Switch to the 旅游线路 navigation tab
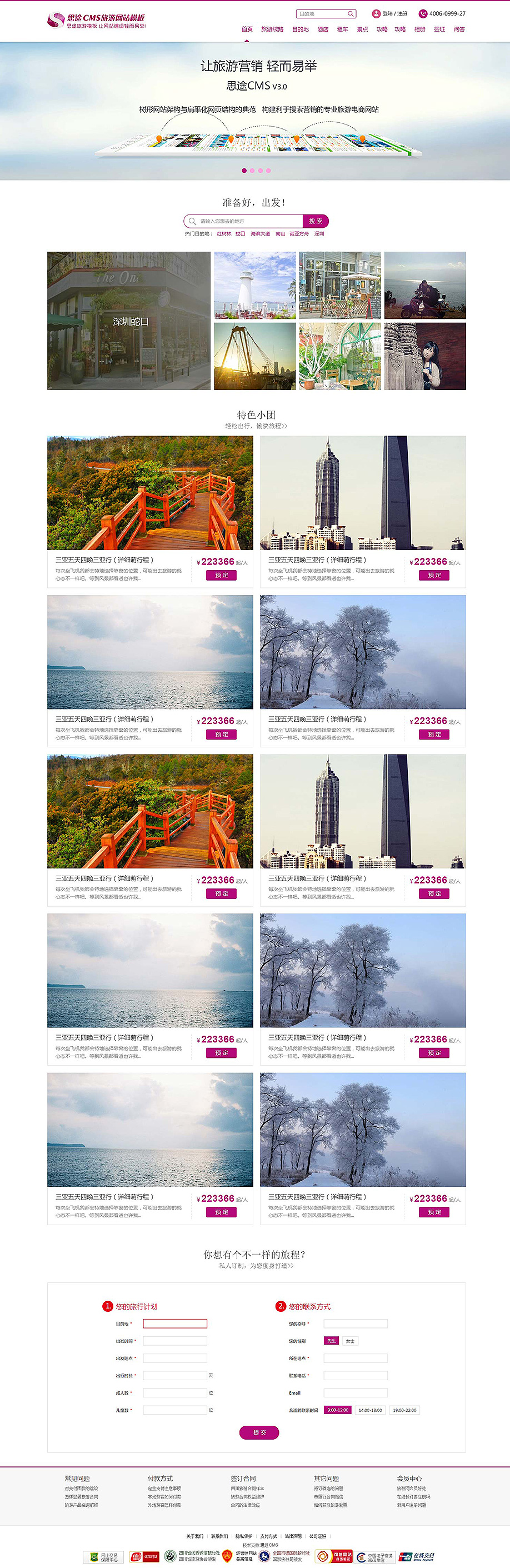 pyautogui.click(x=272, y=29)
